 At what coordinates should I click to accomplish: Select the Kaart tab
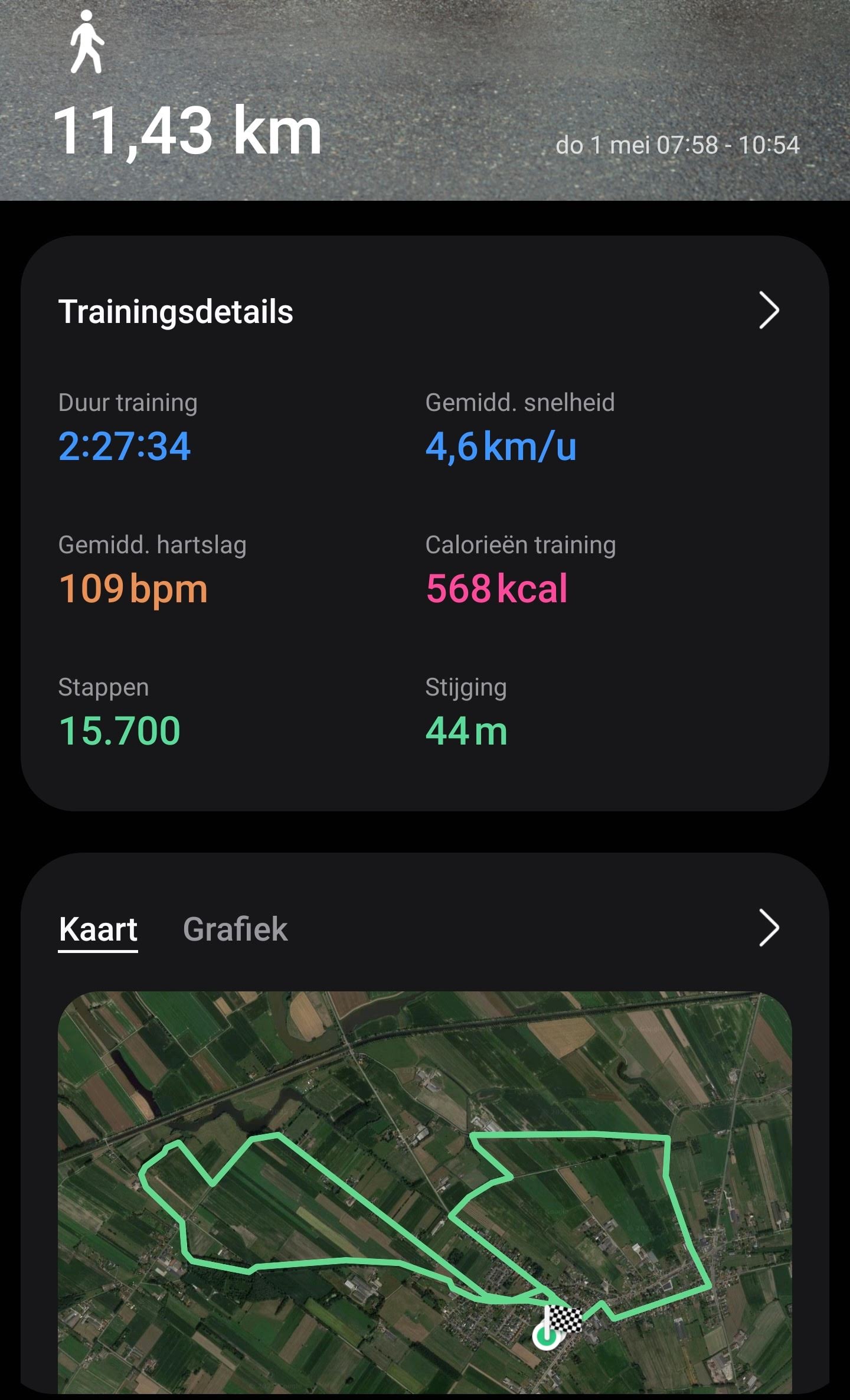pos(98,929)
